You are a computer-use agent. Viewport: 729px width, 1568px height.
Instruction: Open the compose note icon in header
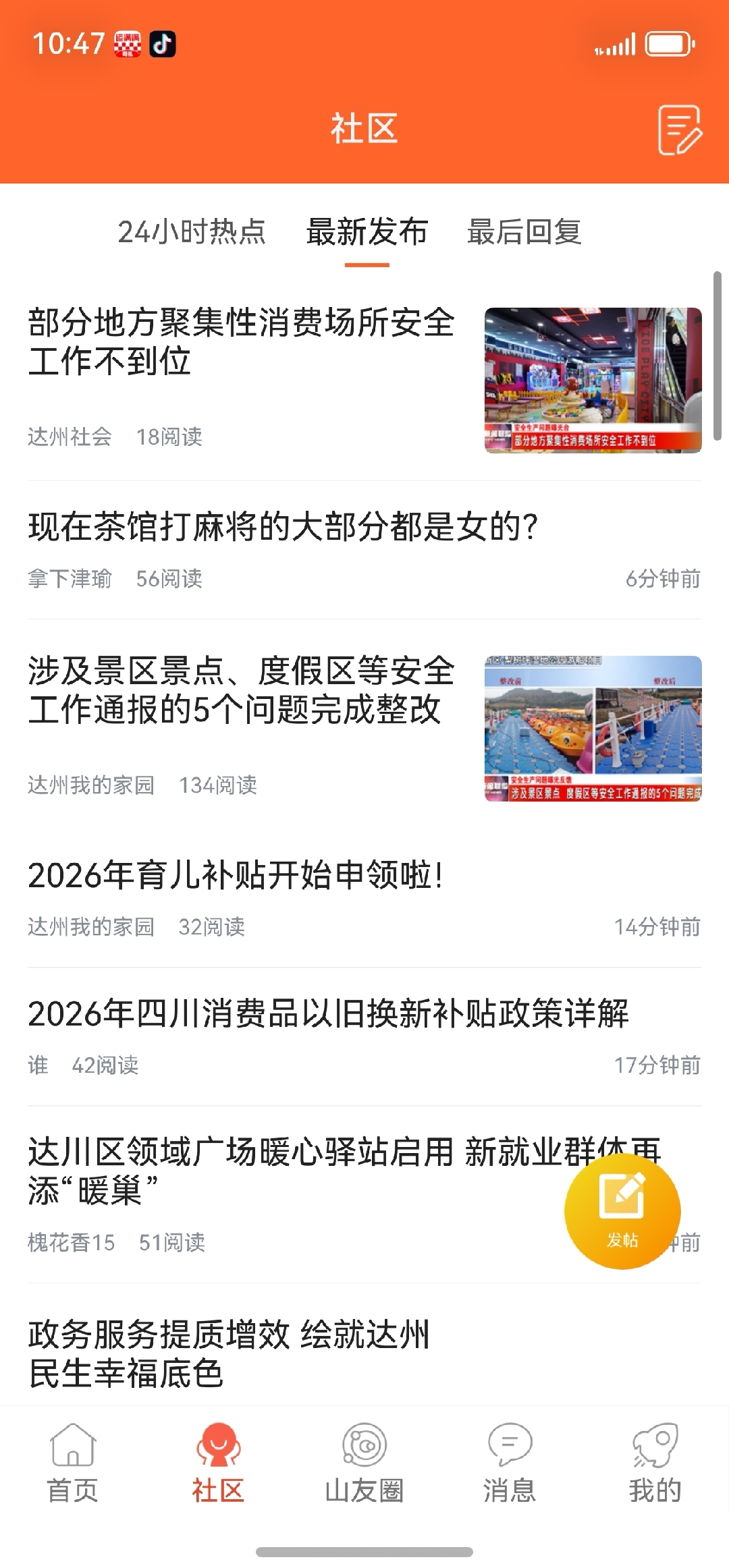680,130
